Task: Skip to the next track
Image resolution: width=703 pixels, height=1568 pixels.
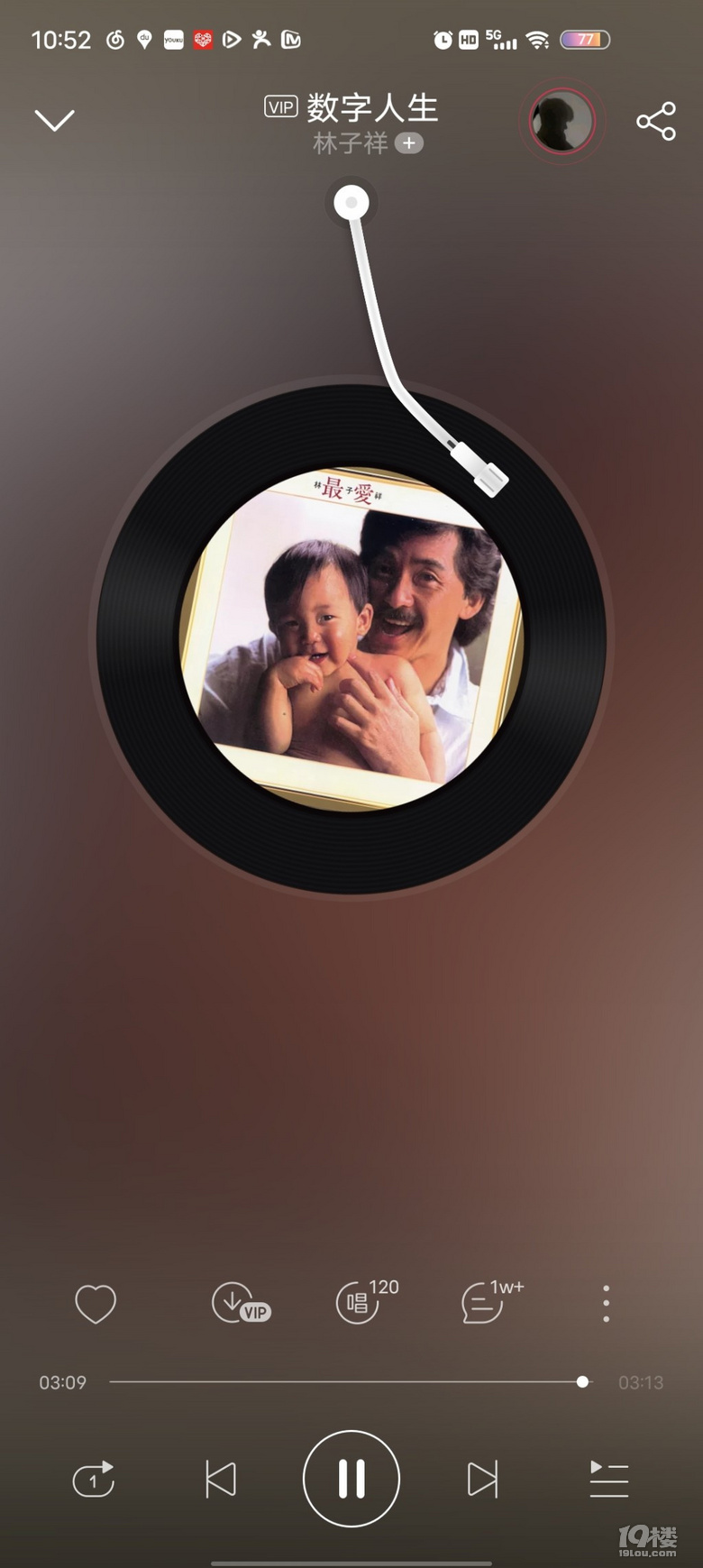Action: [x=482, y=1479]
